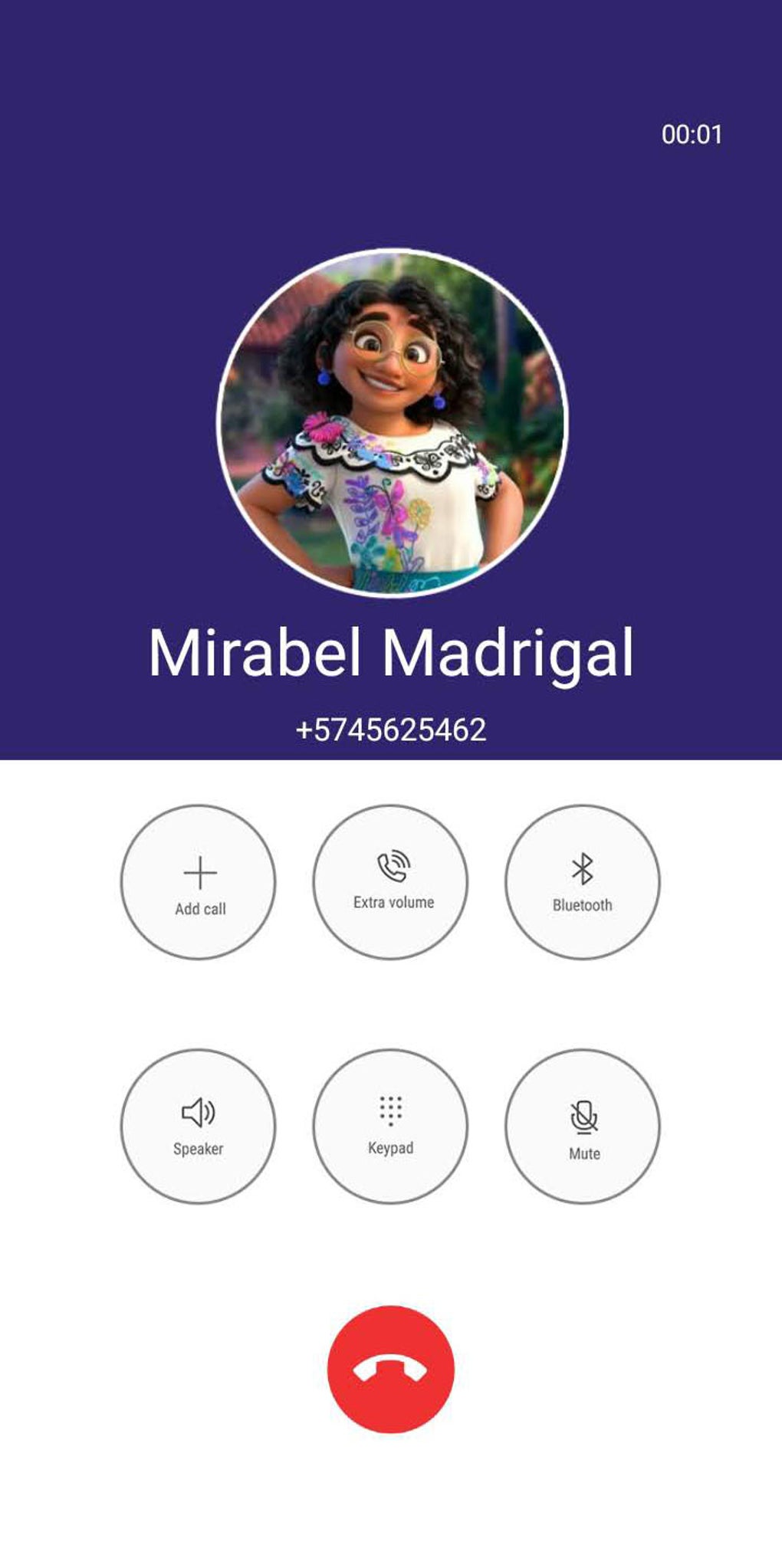
Task: End the call with Mirabel Madrigal
Action: 391,1370
